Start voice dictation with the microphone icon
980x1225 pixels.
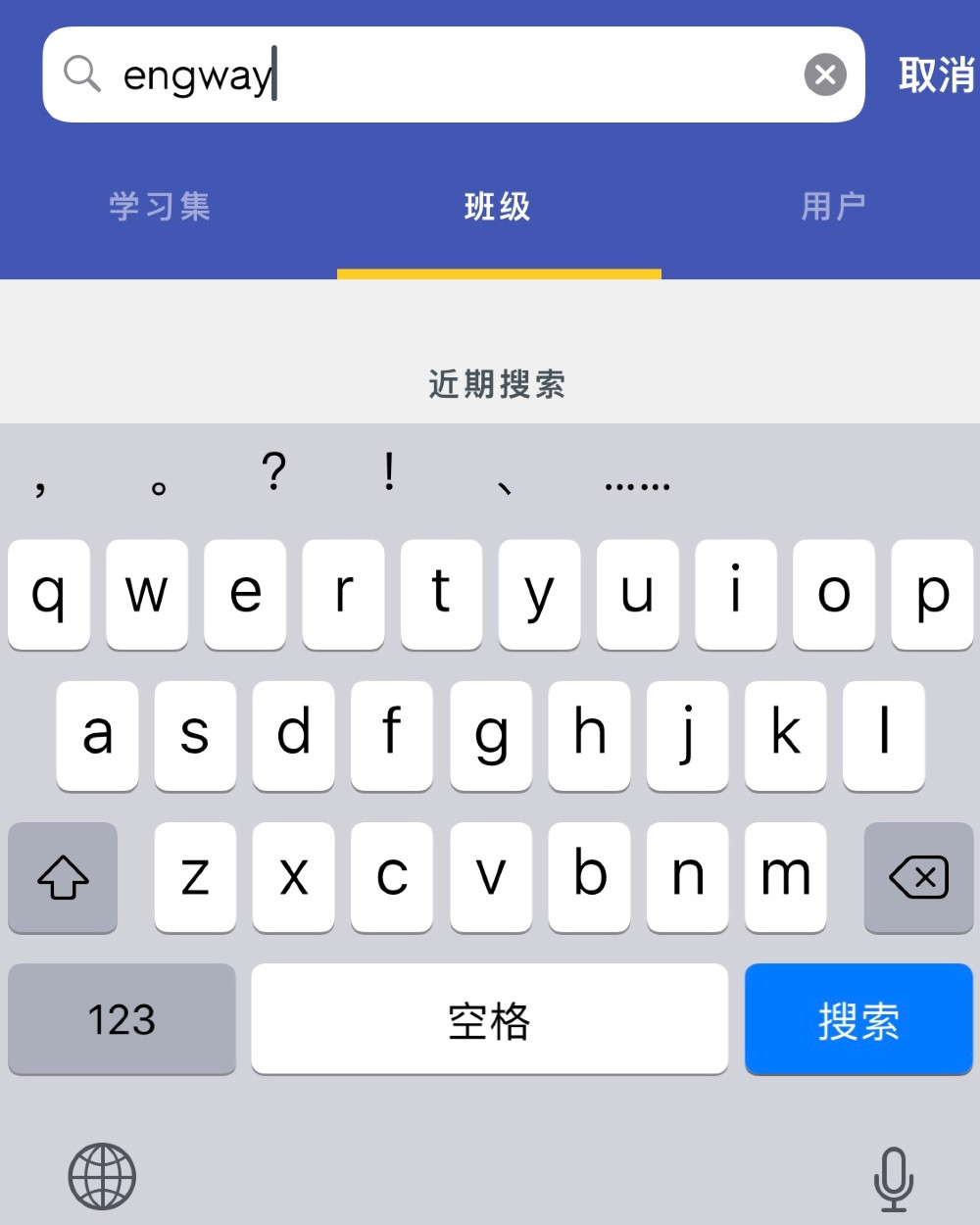[893, 1178]
